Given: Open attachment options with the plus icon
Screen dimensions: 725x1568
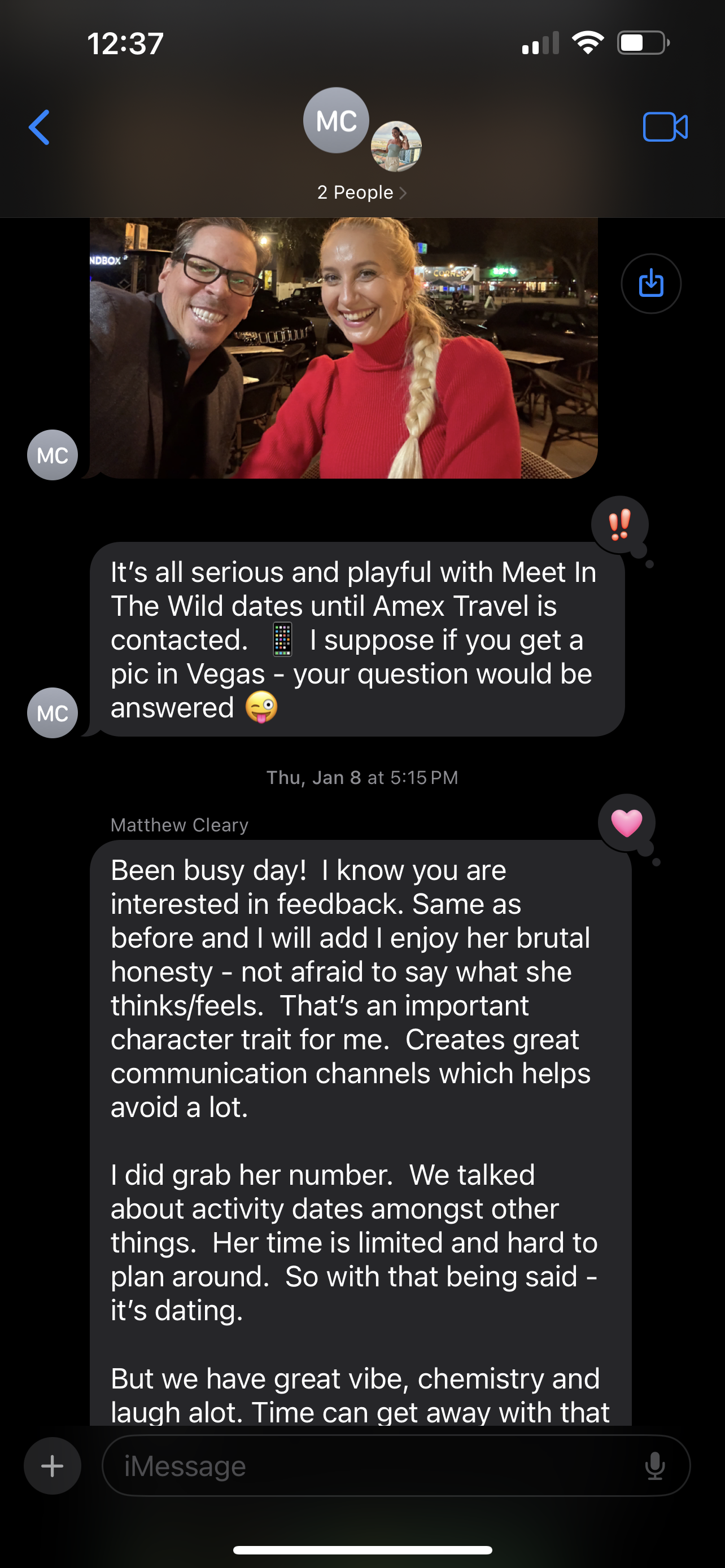Looking at the screenshot, I should click(52, 1466).
